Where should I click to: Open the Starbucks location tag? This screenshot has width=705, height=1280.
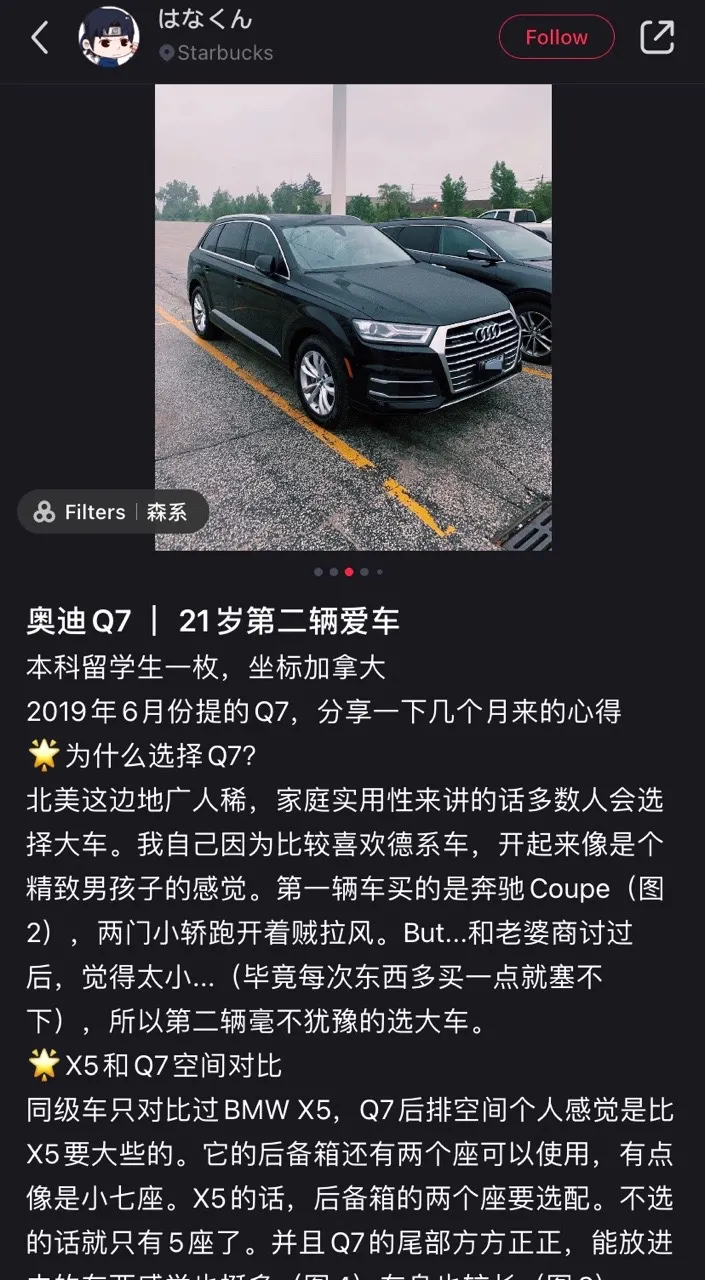click(216, 53)
